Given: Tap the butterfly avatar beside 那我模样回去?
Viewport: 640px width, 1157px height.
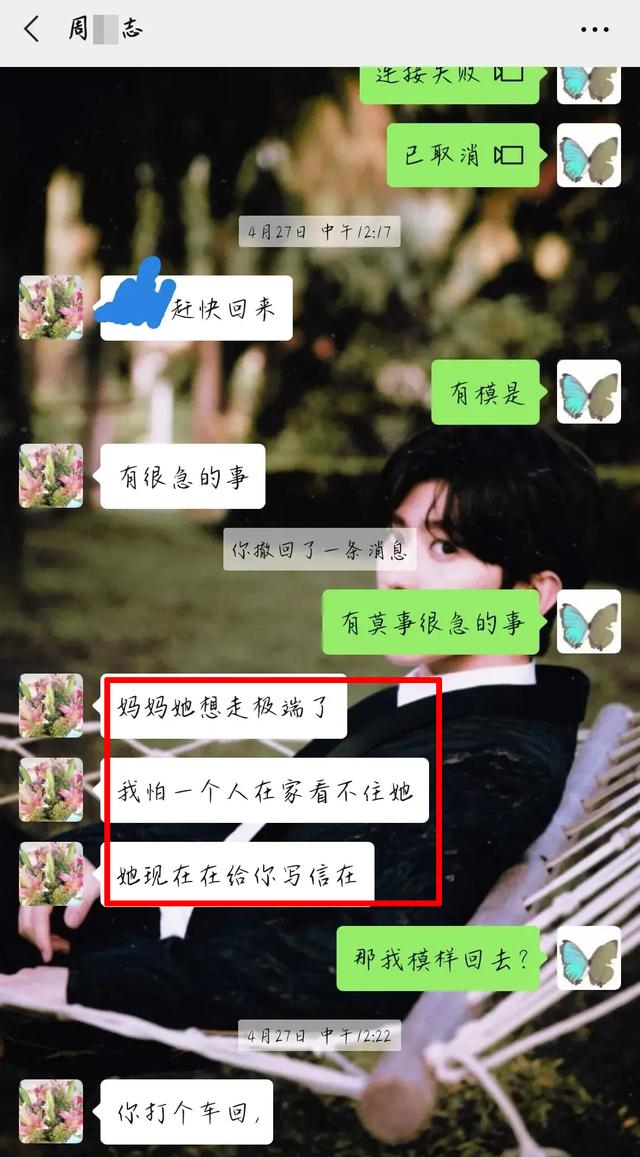Looking at the screenshot, I should pos(588,958).
